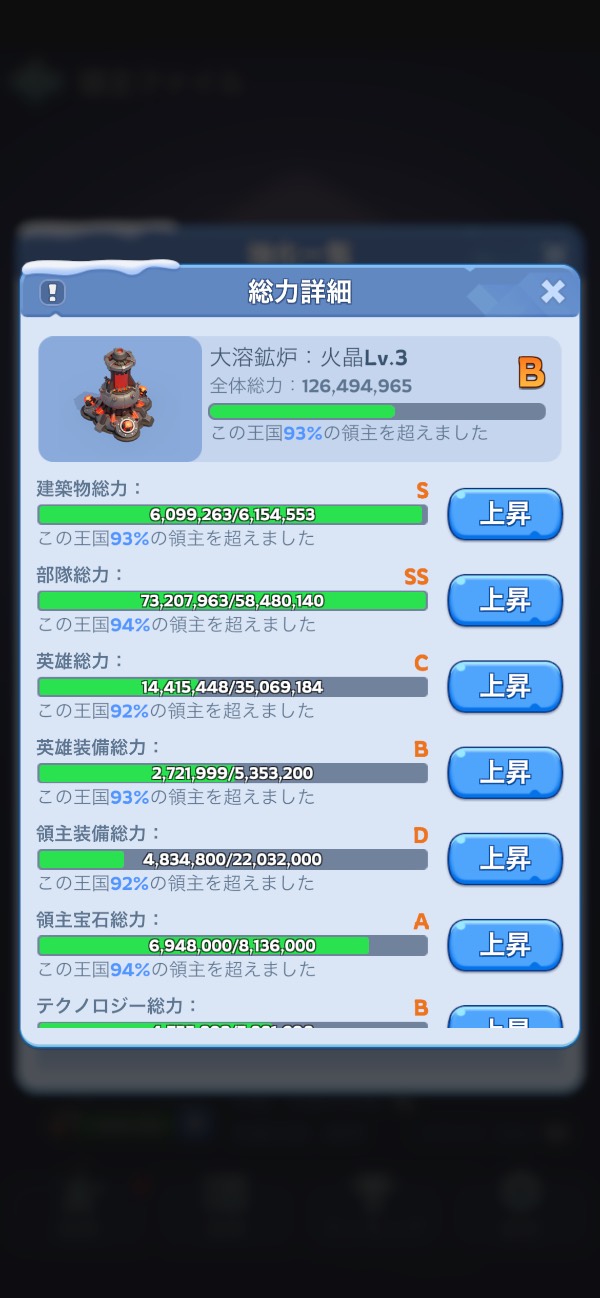
Task: Hit 上昇 beside 領主宝石総力
Action: click(x=504, y=944)
